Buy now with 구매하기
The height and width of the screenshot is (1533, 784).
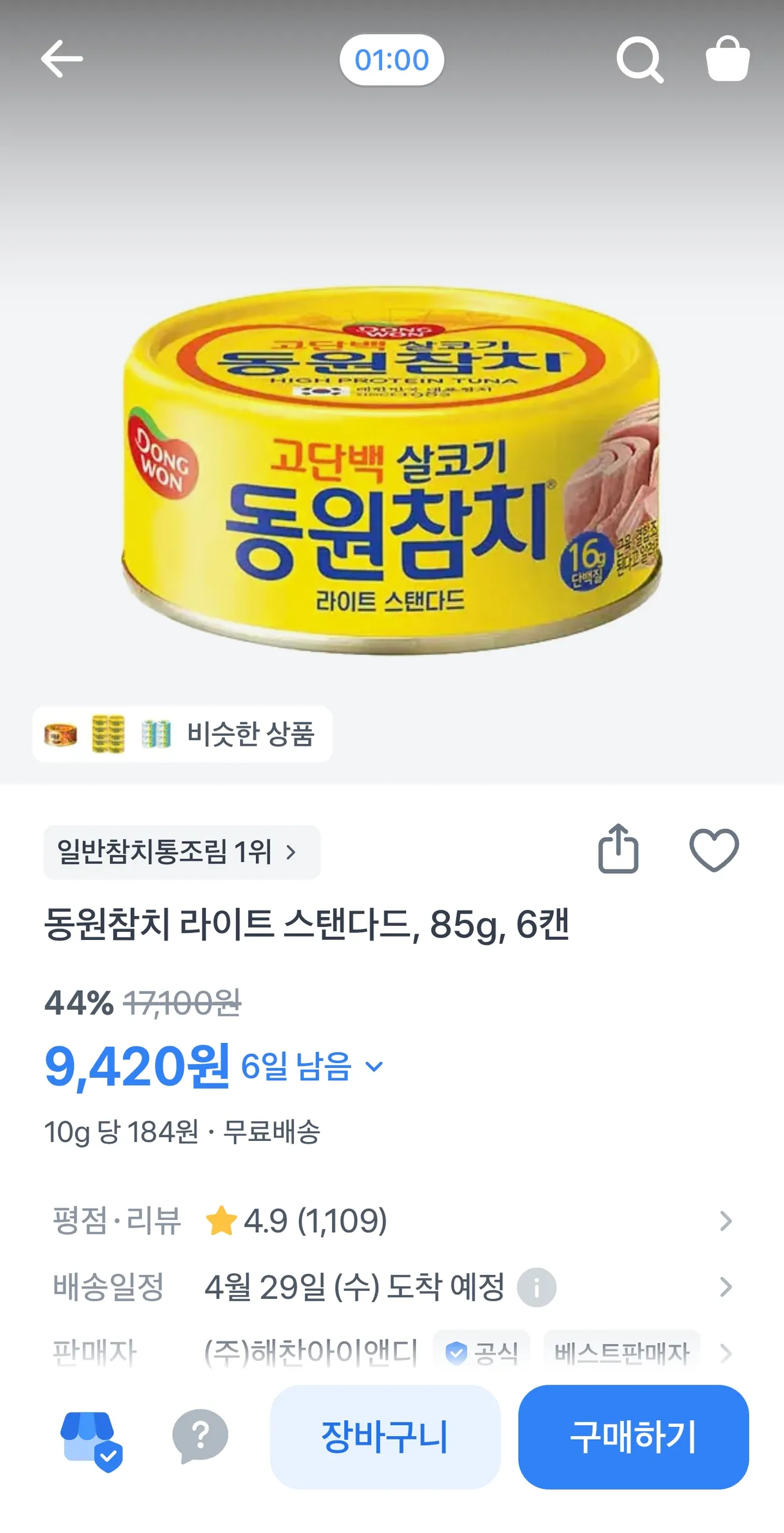(x=633, y=1436)
